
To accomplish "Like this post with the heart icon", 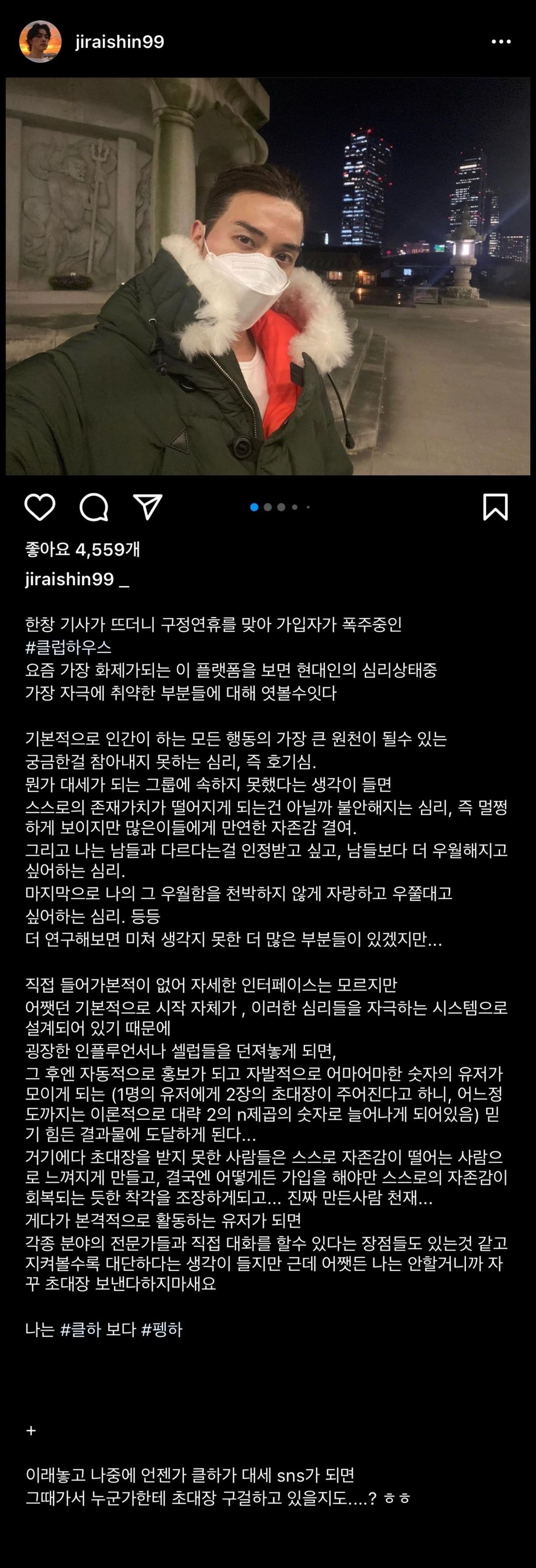I will (40, 507).
